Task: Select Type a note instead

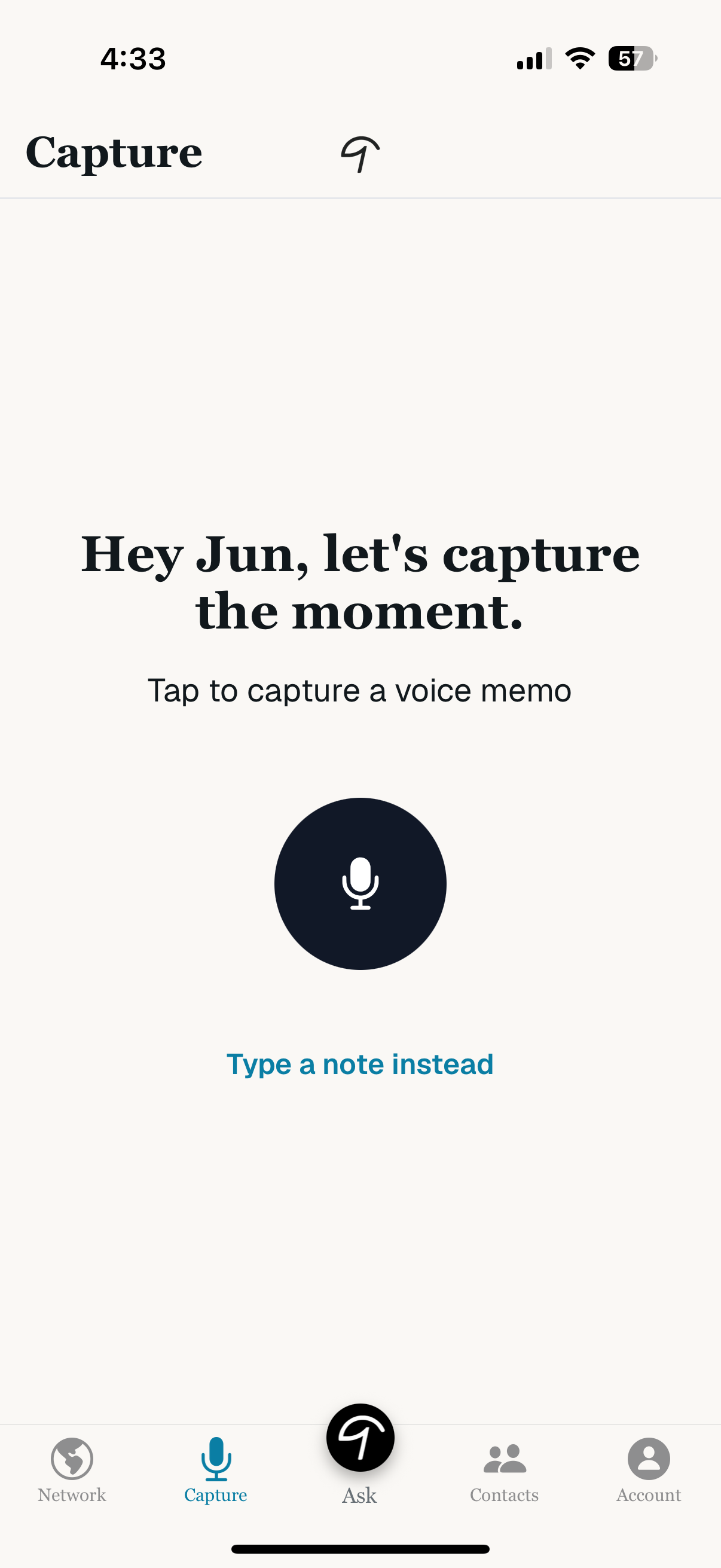Action: [x=360, y=1064]
